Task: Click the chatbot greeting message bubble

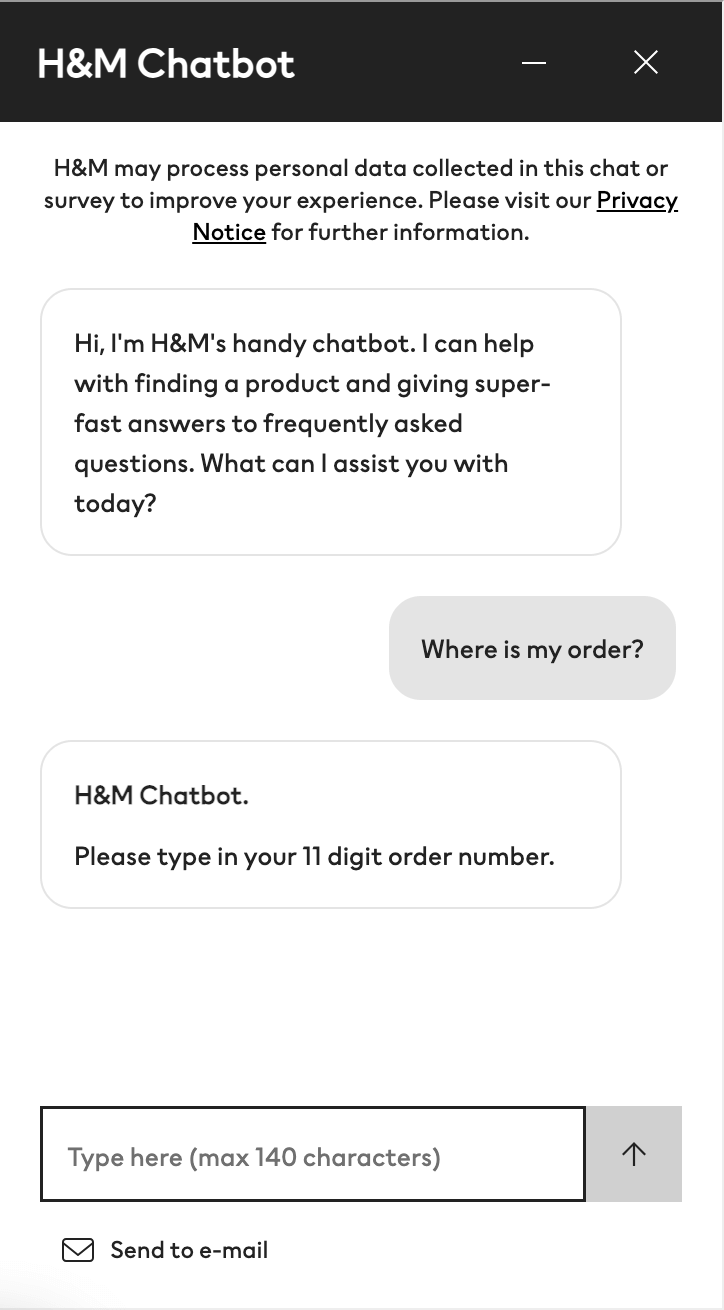Action: (330, 420)
